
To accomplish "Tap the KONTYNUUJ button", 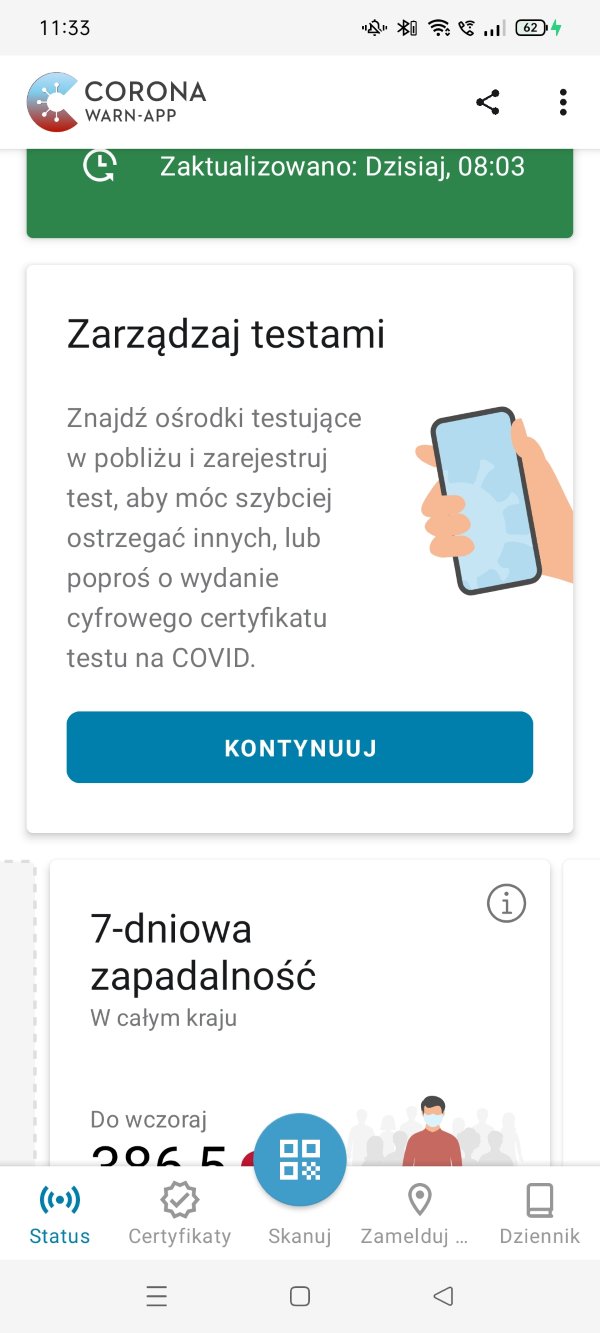I will (300, 748).
